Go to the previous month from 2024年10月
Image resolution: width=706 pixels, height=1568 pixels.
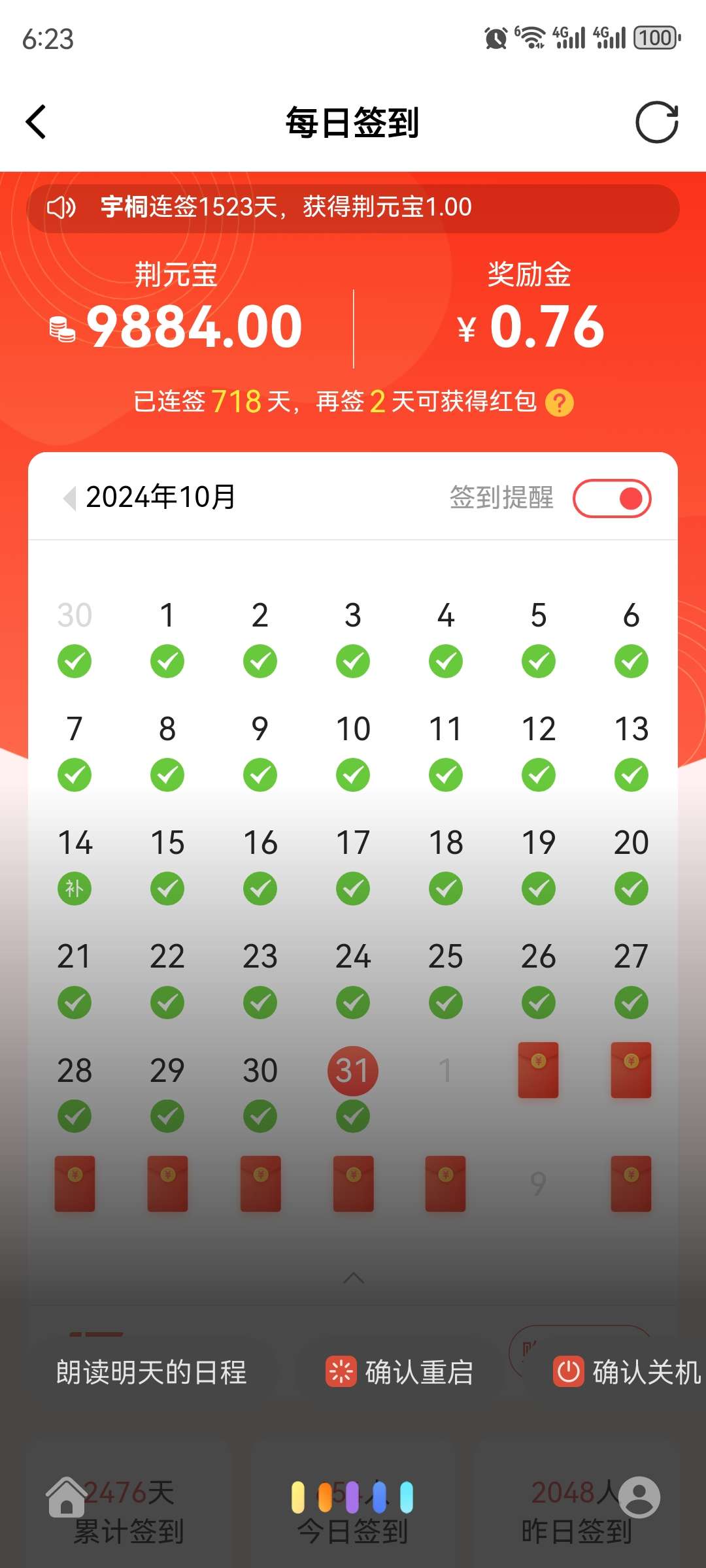click(x=69, y=498)
